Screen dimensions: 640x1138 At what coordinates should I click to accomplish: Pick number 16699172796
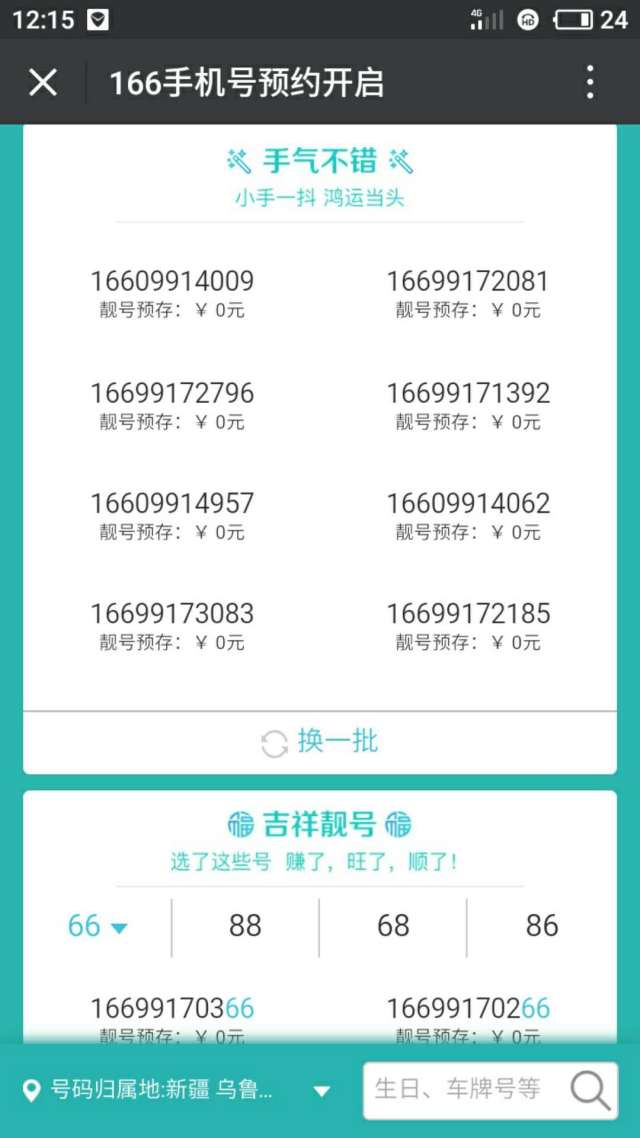pyautogui.click(x=172, y=405)
